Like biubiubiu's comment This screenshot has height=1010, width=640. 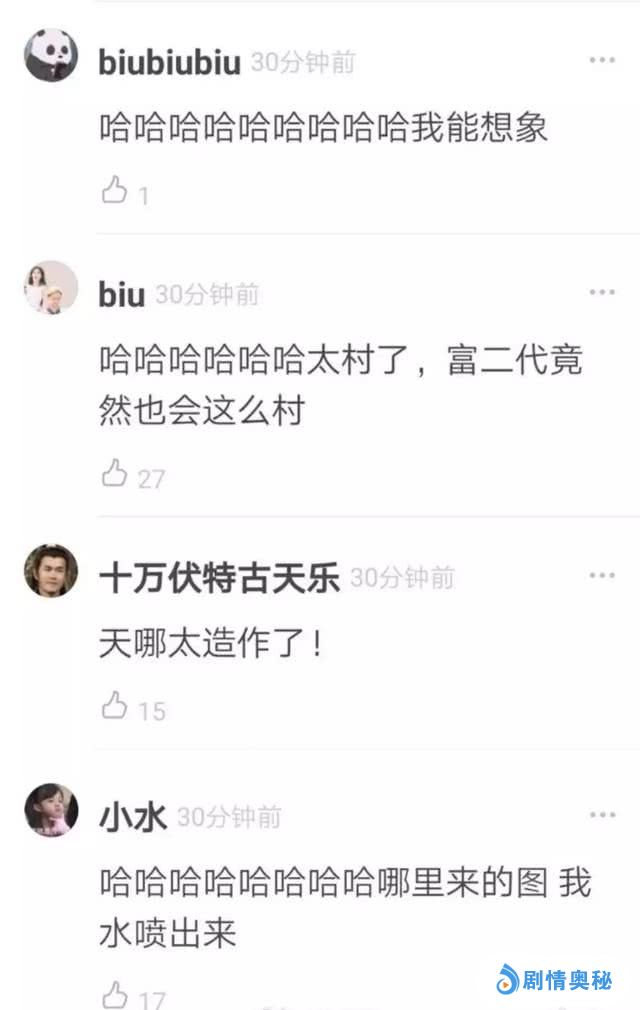point(116,190)
